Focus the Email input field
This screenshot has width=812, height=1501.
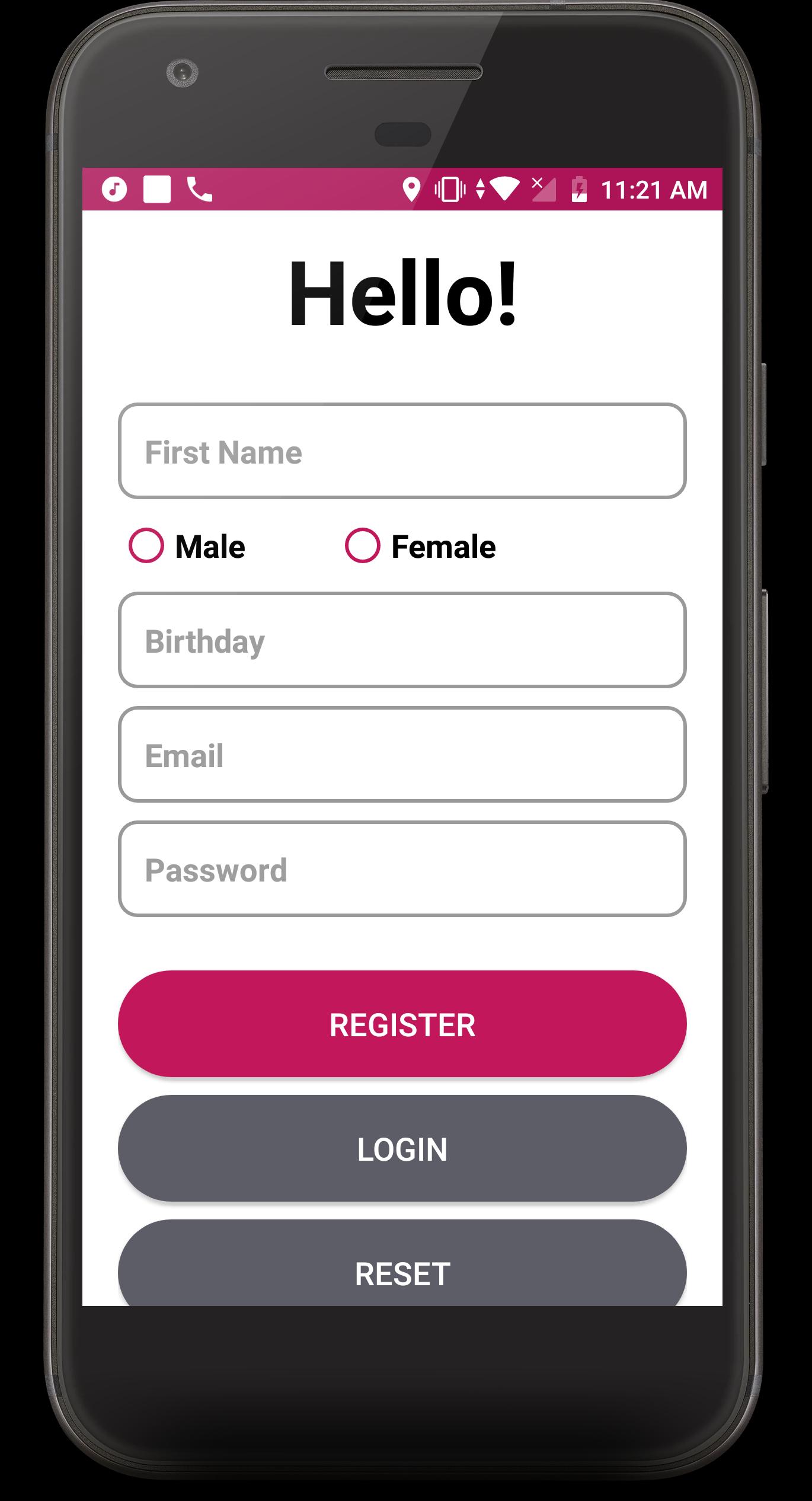(x=402, y=755)
